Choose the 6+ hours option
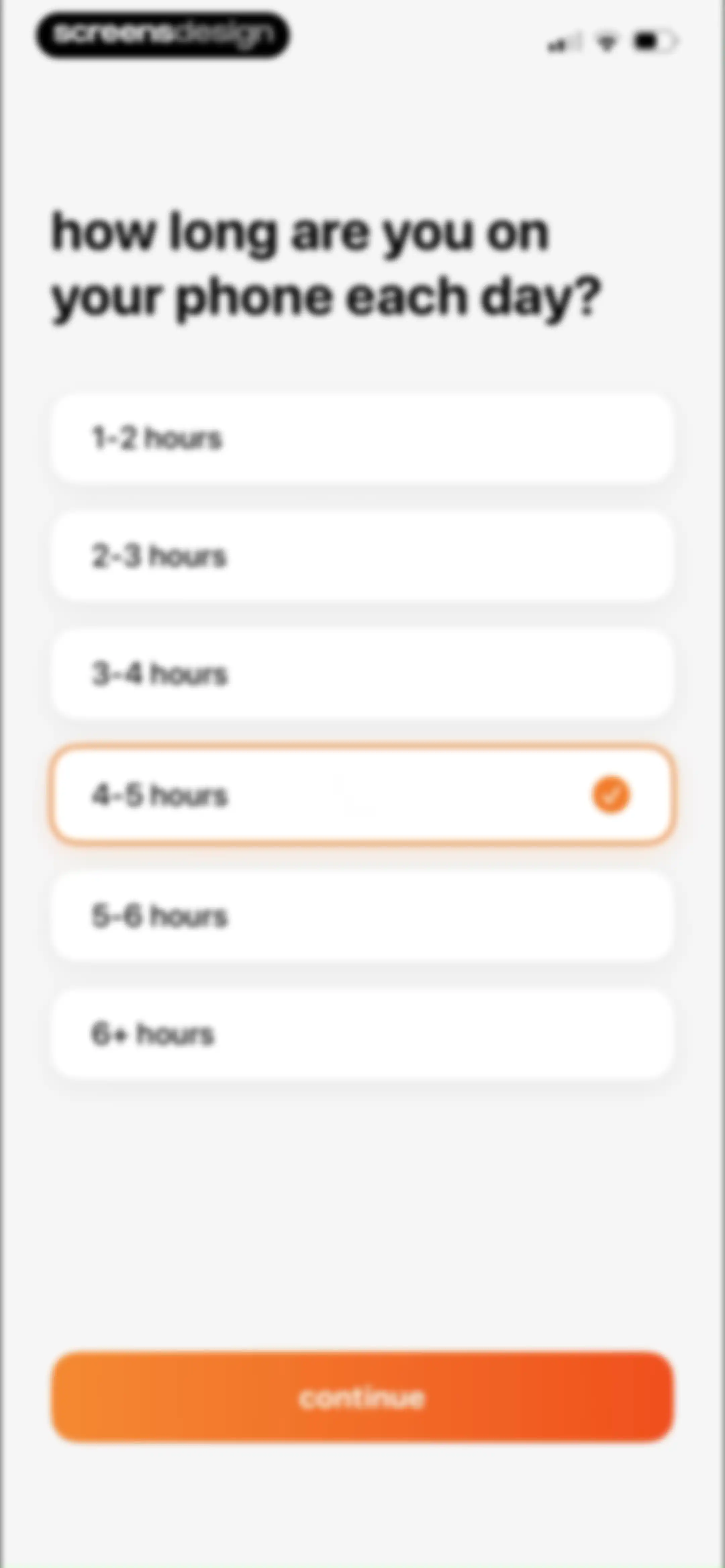This screenshot has height=1568, width=725. pos(362,1033)
